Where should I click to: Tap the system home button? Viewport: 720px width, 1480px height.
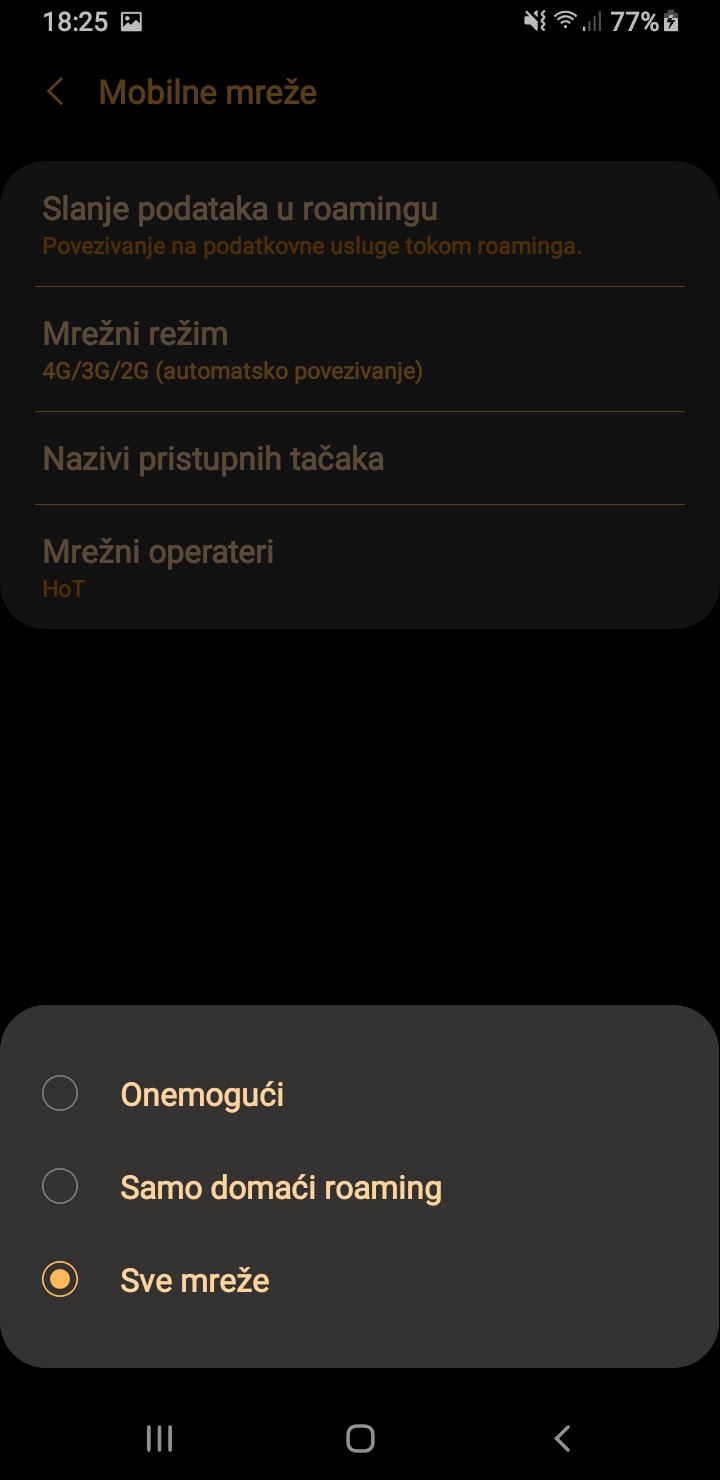pos(360,1438)
